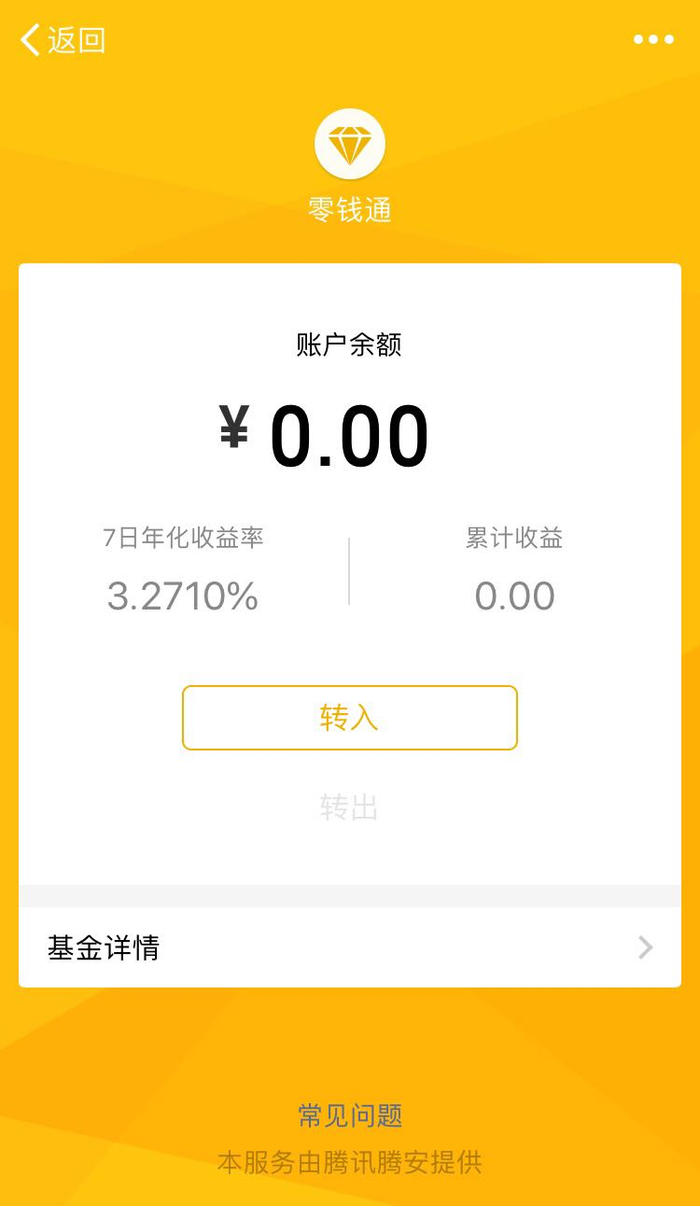
Task: Tap the 转入 button to transfer in
Action: 349,717
